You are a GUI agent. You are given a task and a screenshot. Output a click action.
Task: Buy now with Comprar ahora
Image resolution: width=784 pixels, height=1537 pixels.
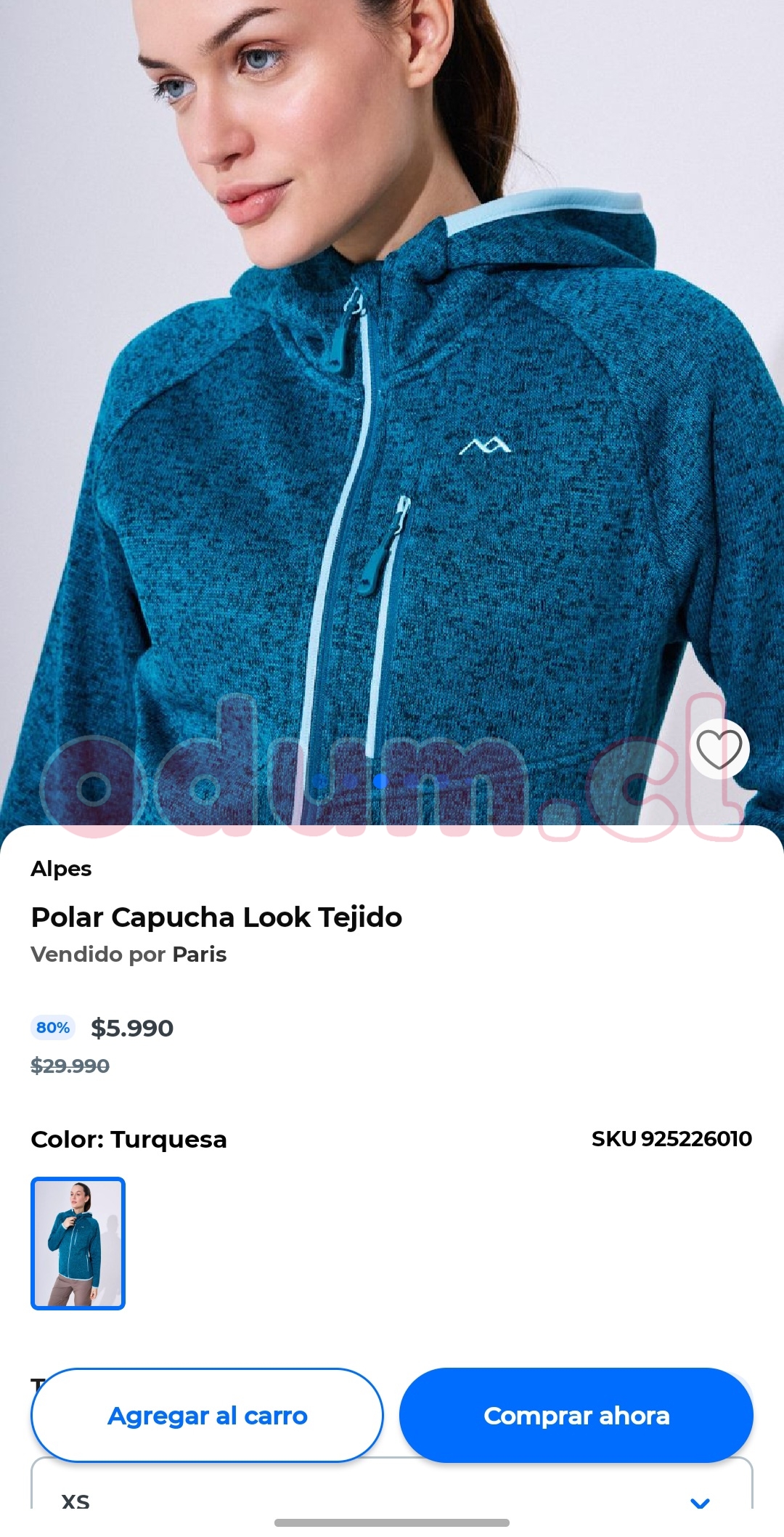(576, 1416)
